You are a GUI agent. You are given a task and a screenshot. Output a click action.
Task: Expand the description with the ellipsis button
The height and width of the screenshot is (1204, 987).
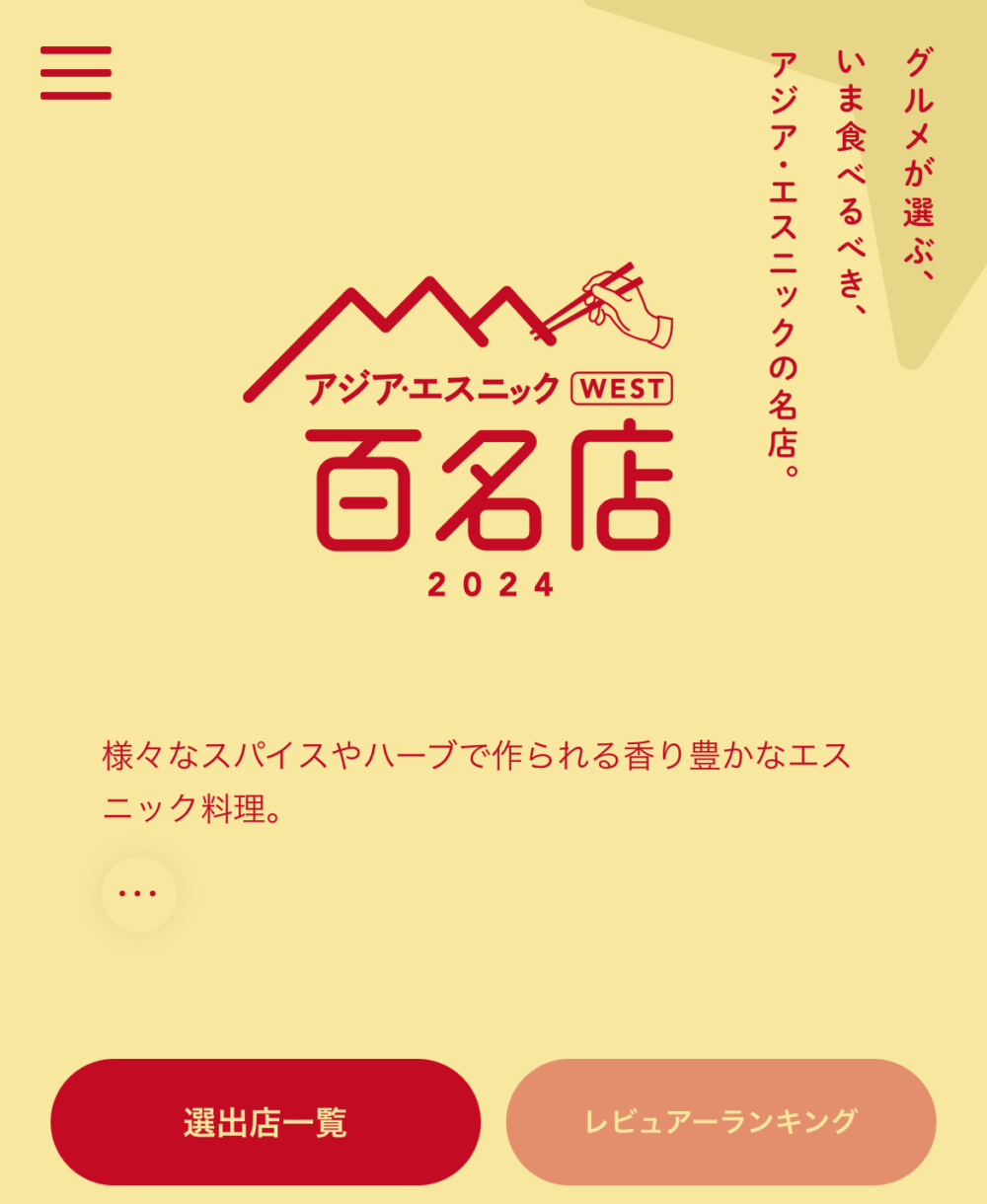[138, 893]
